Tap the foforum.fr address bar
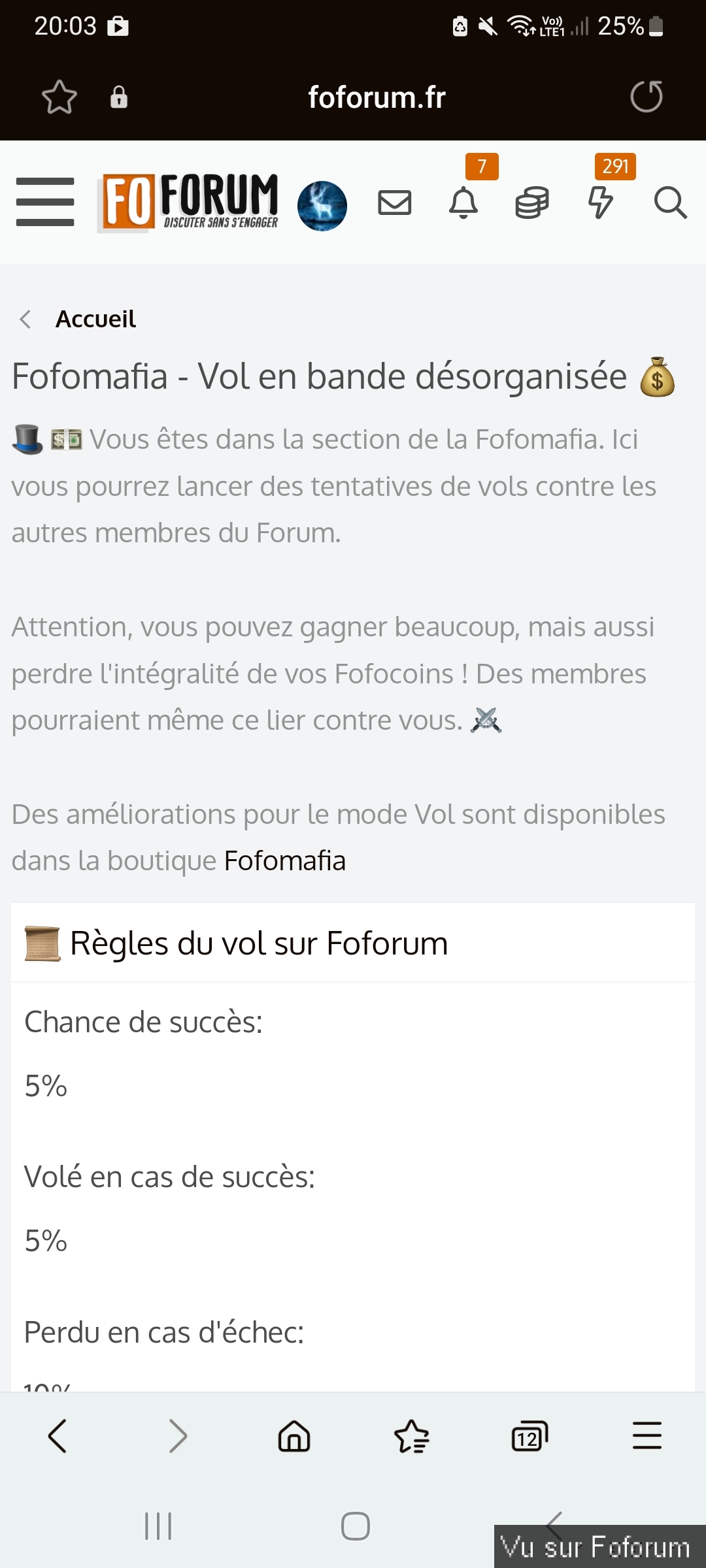Viewport: 706px width, 1568px height. pos(377,98)
